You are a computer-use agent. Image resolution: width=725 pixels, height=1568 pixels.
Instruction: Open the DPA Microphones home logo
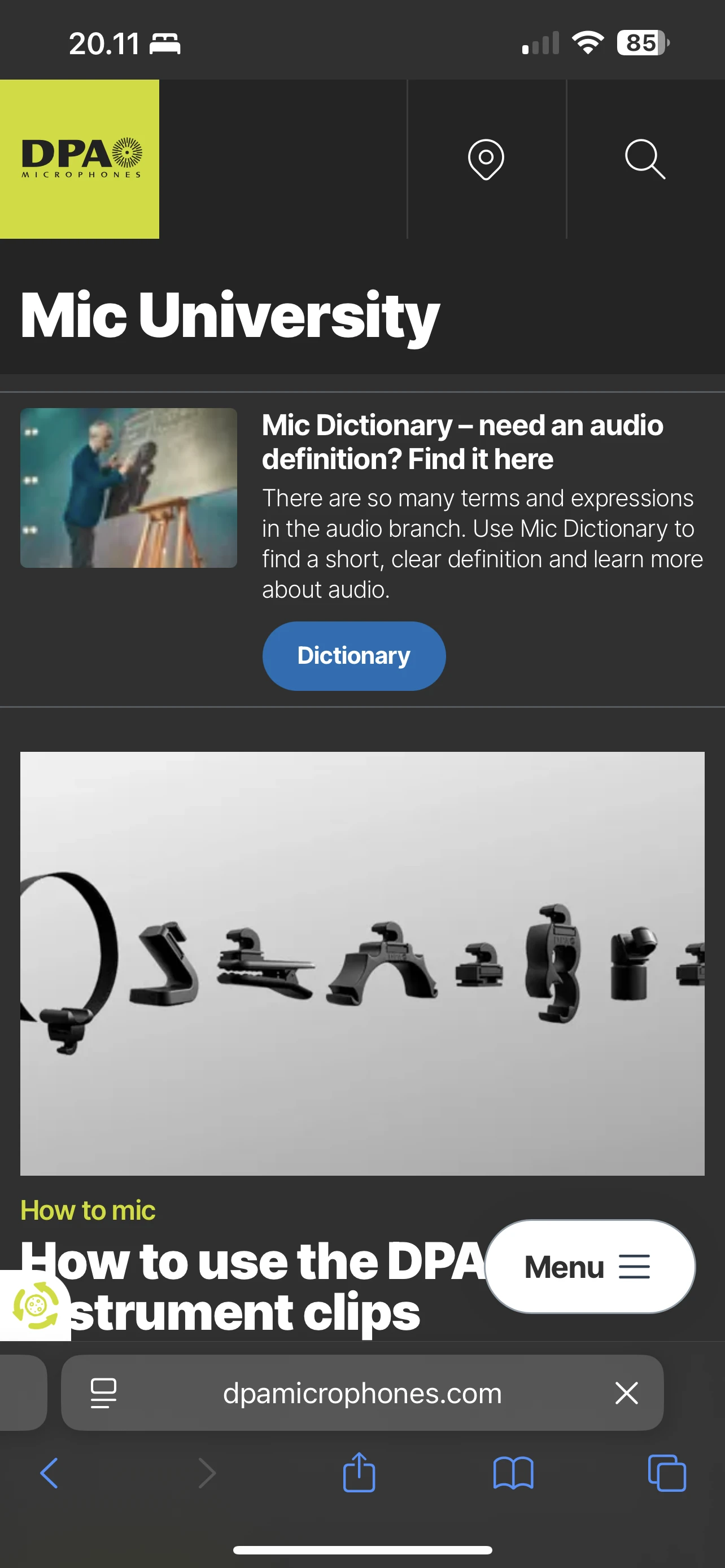[x=80, y=159]
